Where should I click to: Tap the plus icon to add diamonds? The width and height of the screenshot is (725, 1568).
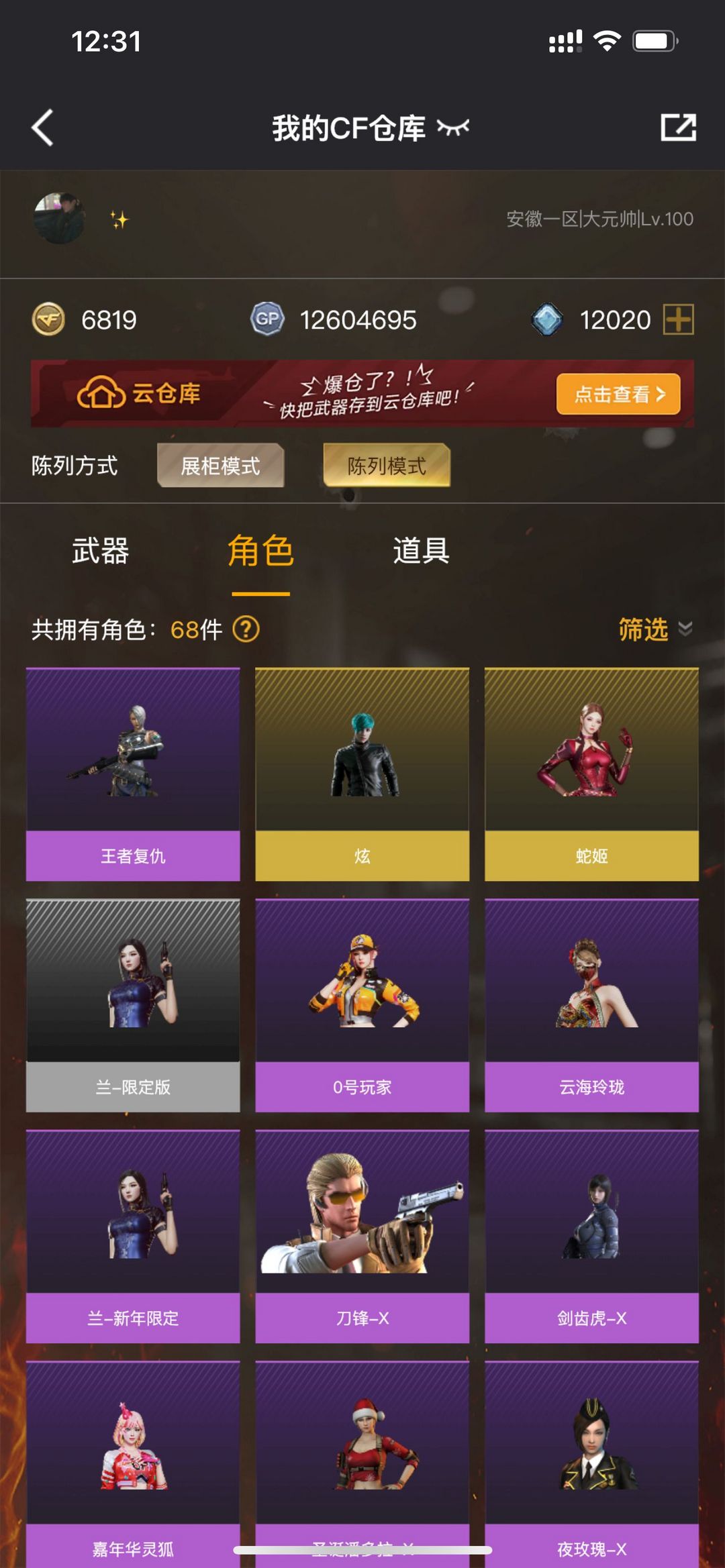pos(679,319)
